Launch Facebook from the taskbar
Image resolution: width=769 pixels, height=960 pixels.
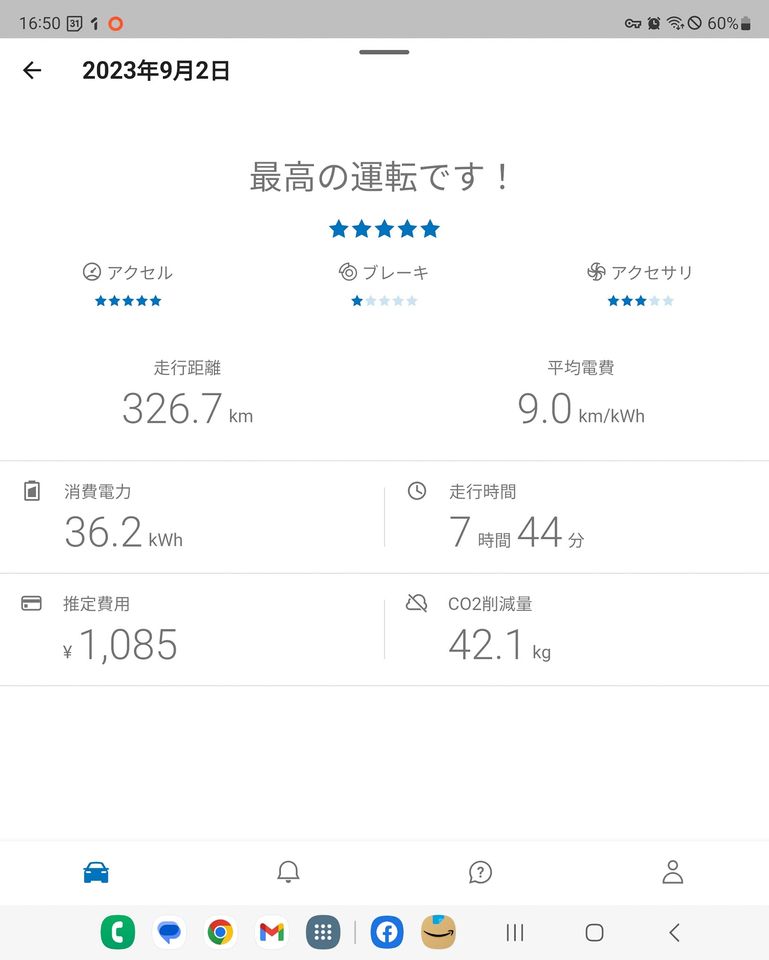(387, 932)
